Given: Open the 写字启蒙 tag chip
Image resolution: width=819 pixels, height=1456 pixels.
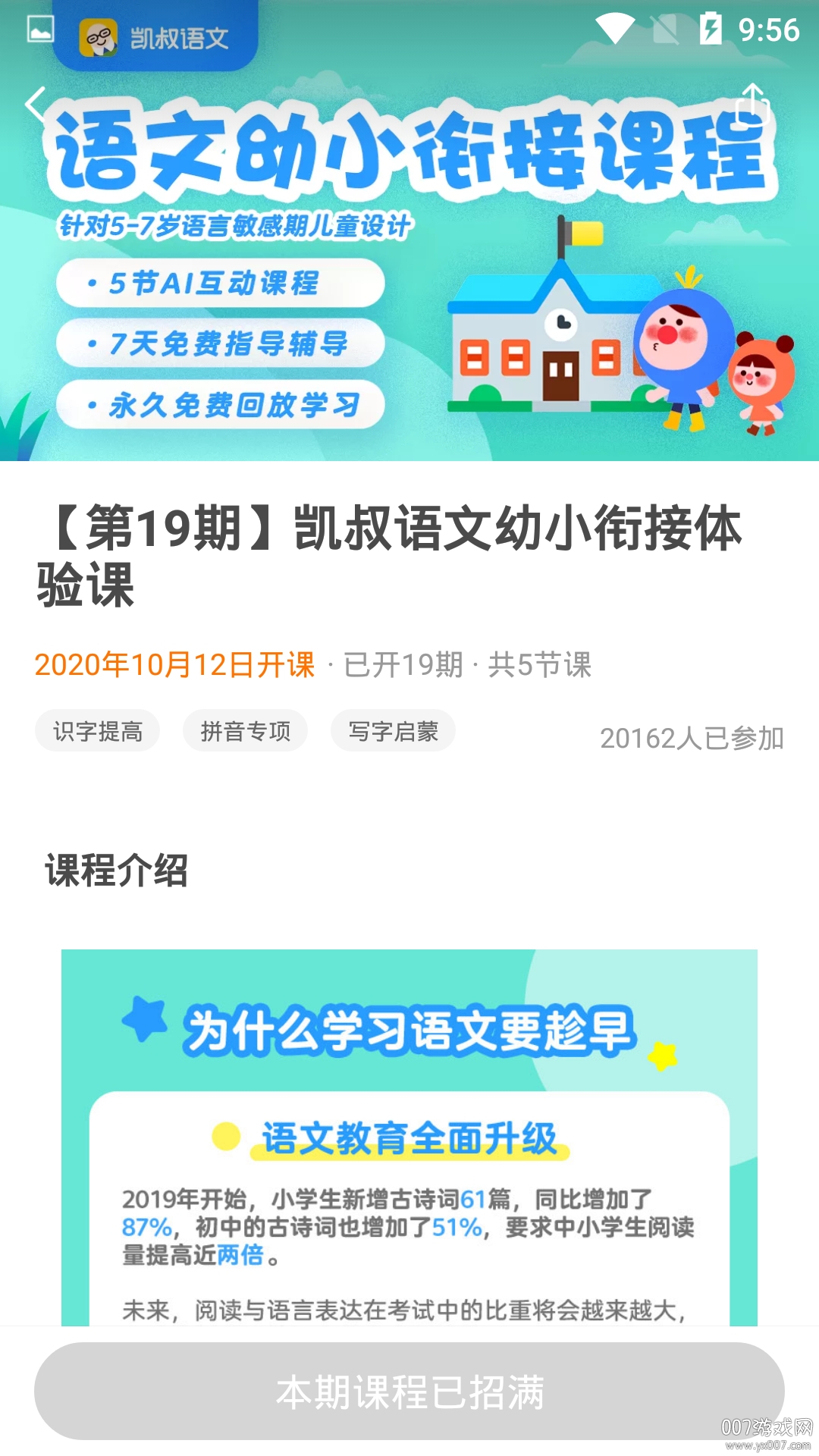Looking at the screenshot, I should pyautogui.click(x=393, y=731).
